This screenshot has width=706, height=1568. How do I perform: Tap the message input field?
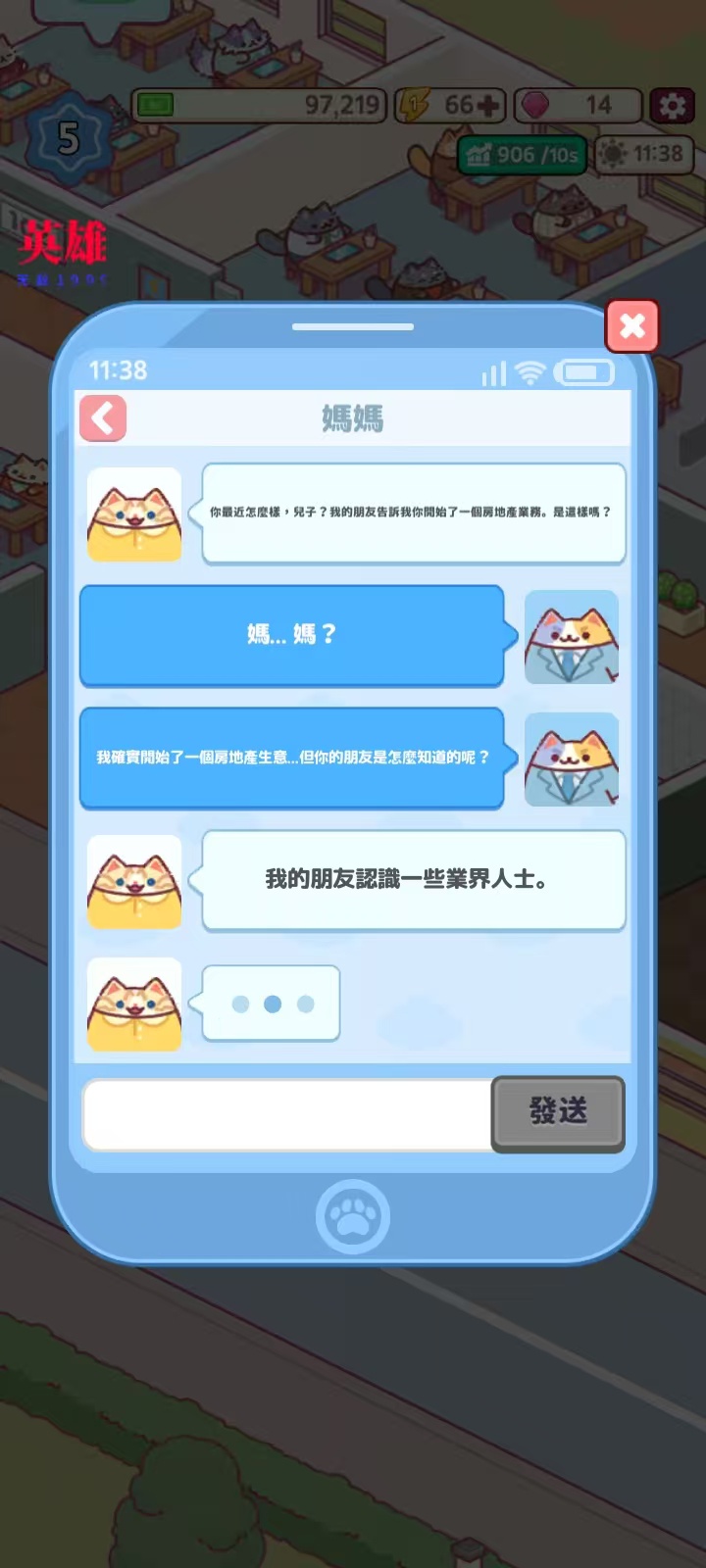pyautogui.click(x=287, y=1115)
